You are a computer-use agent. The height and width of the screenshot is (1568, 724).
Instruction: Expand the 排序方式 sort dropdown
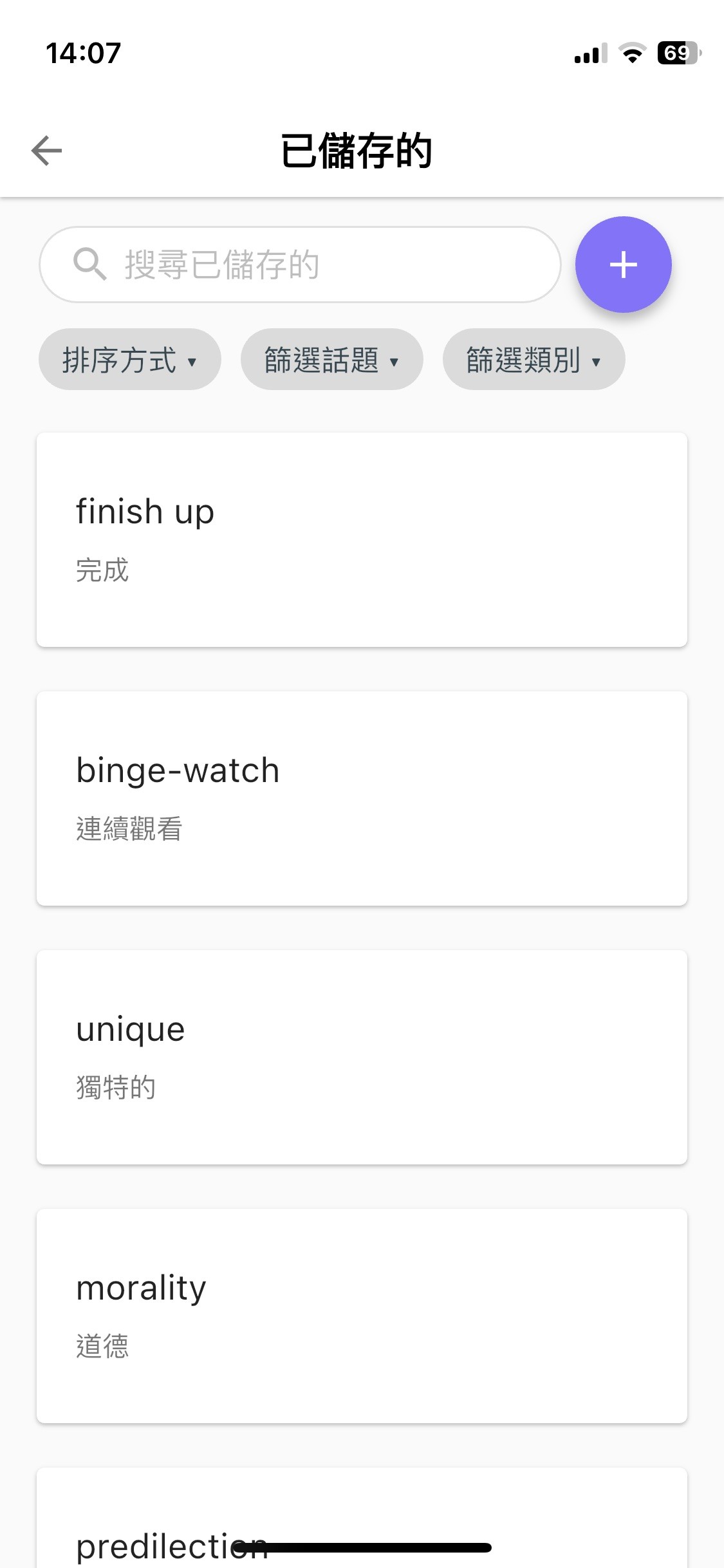click(129, 360)
